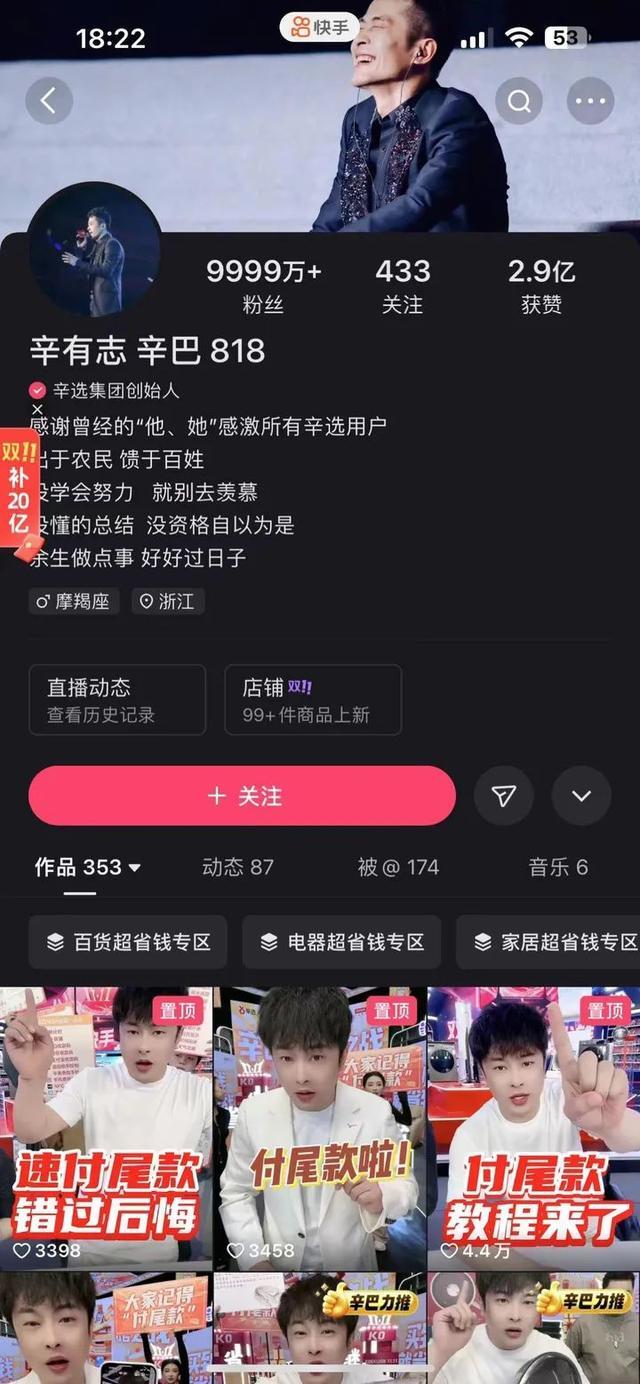The image size is (640, 1384).
Task: Play the pinned video 速付尾款 错过后悔
Action: point(106,1125)
